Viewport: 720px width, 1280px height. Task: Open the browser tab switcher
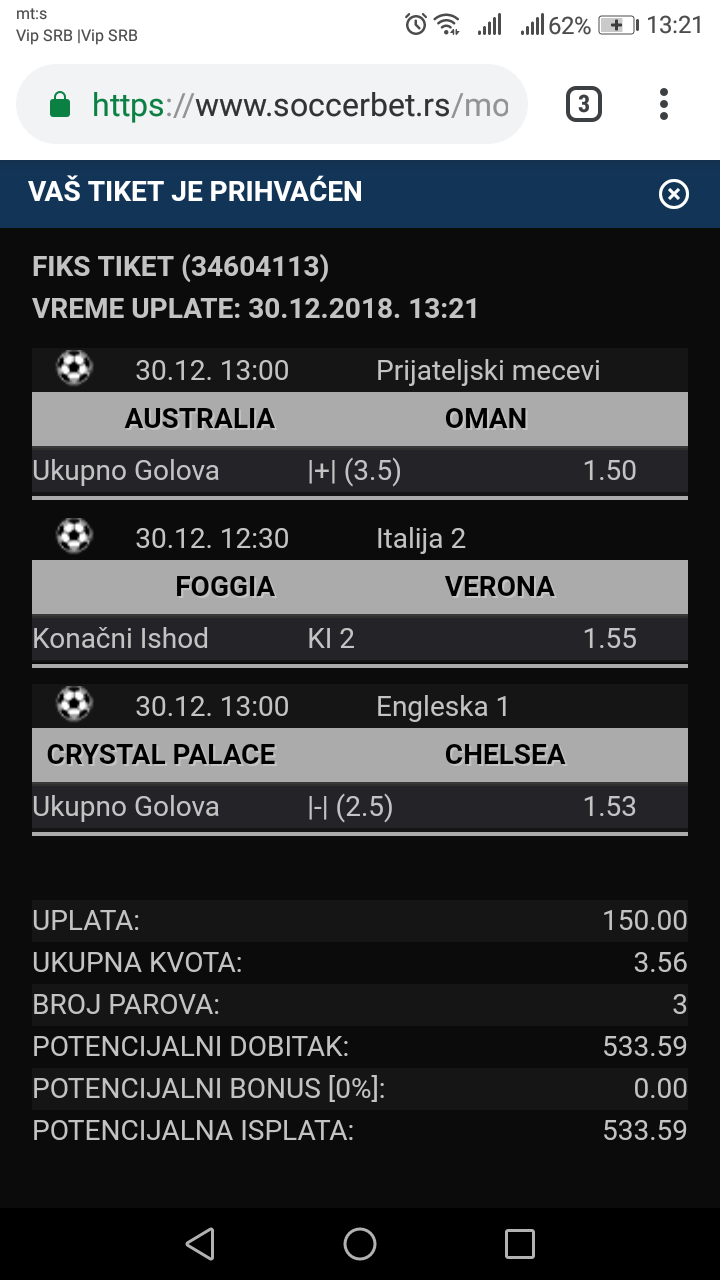coord(584,105)
